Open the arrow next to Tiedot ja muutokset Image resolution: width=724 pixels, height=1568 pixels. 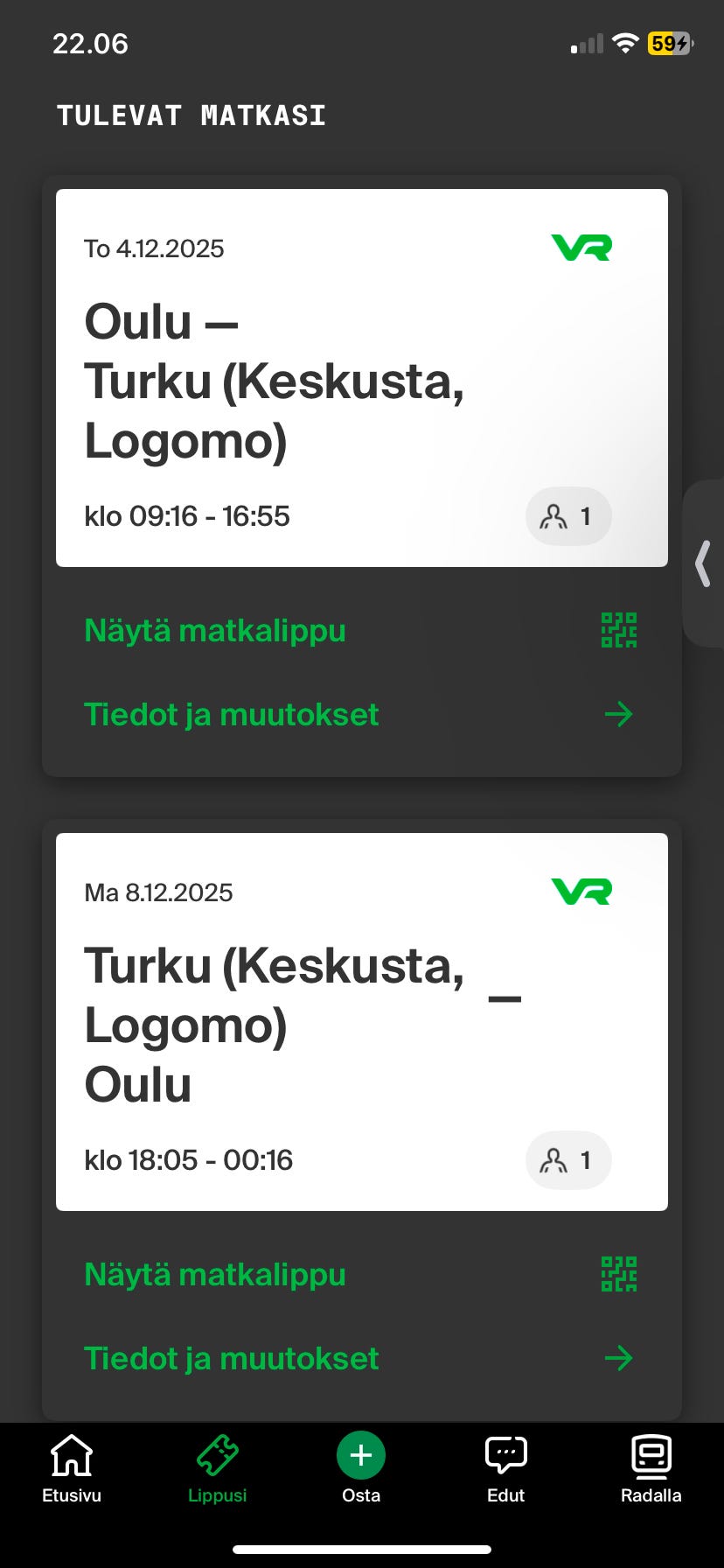[618, 714]
